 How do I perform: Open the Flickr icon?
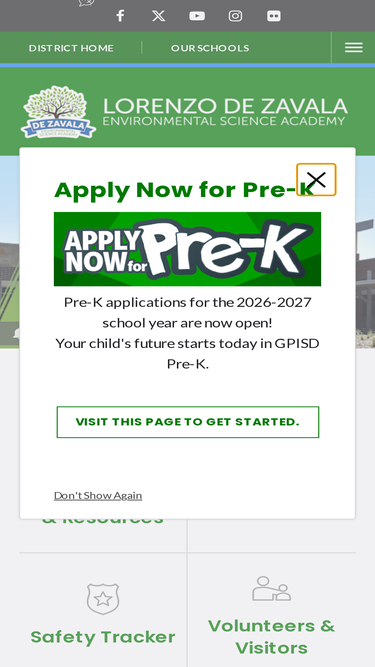pyautogui.click(x=274, y=16)
